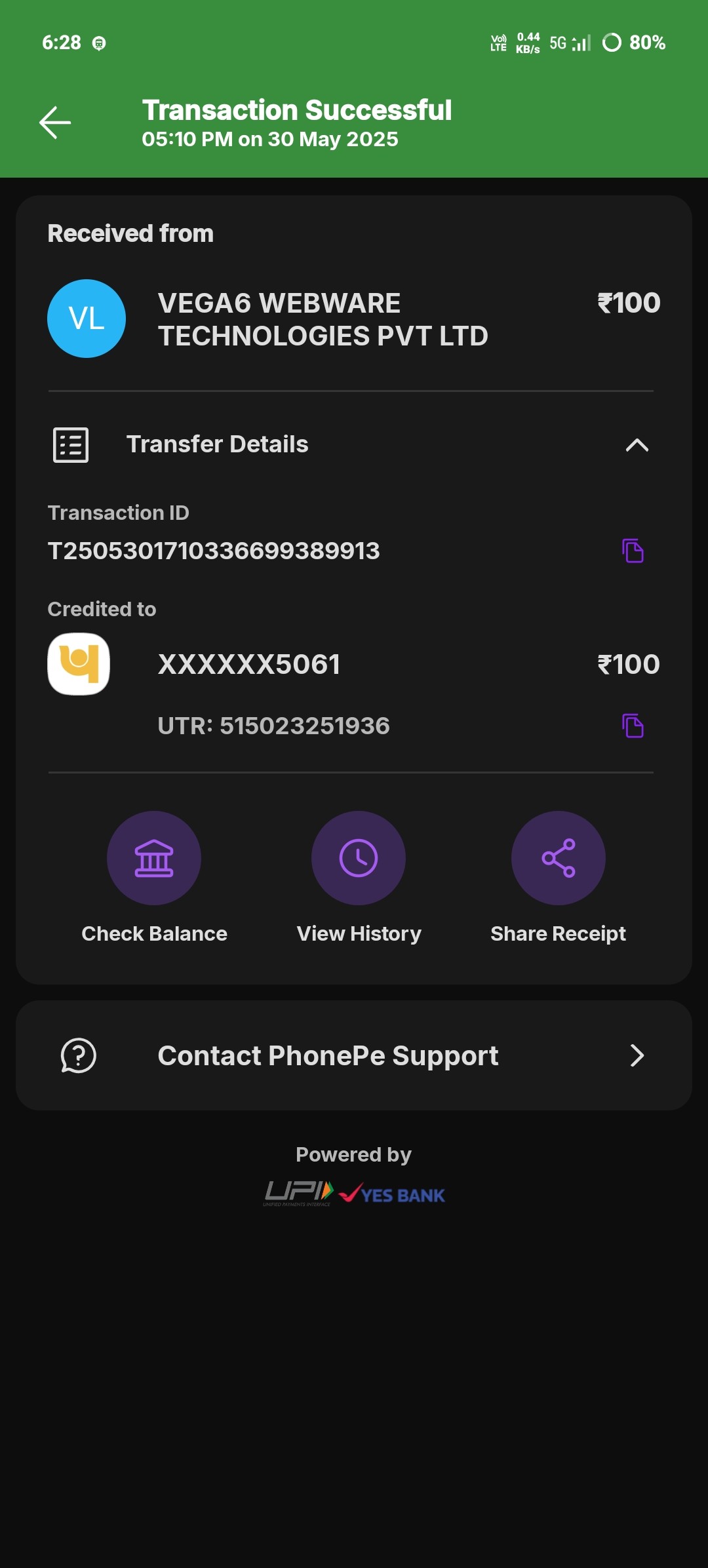Open View History

pyautogui.click(x=359, y=859)
